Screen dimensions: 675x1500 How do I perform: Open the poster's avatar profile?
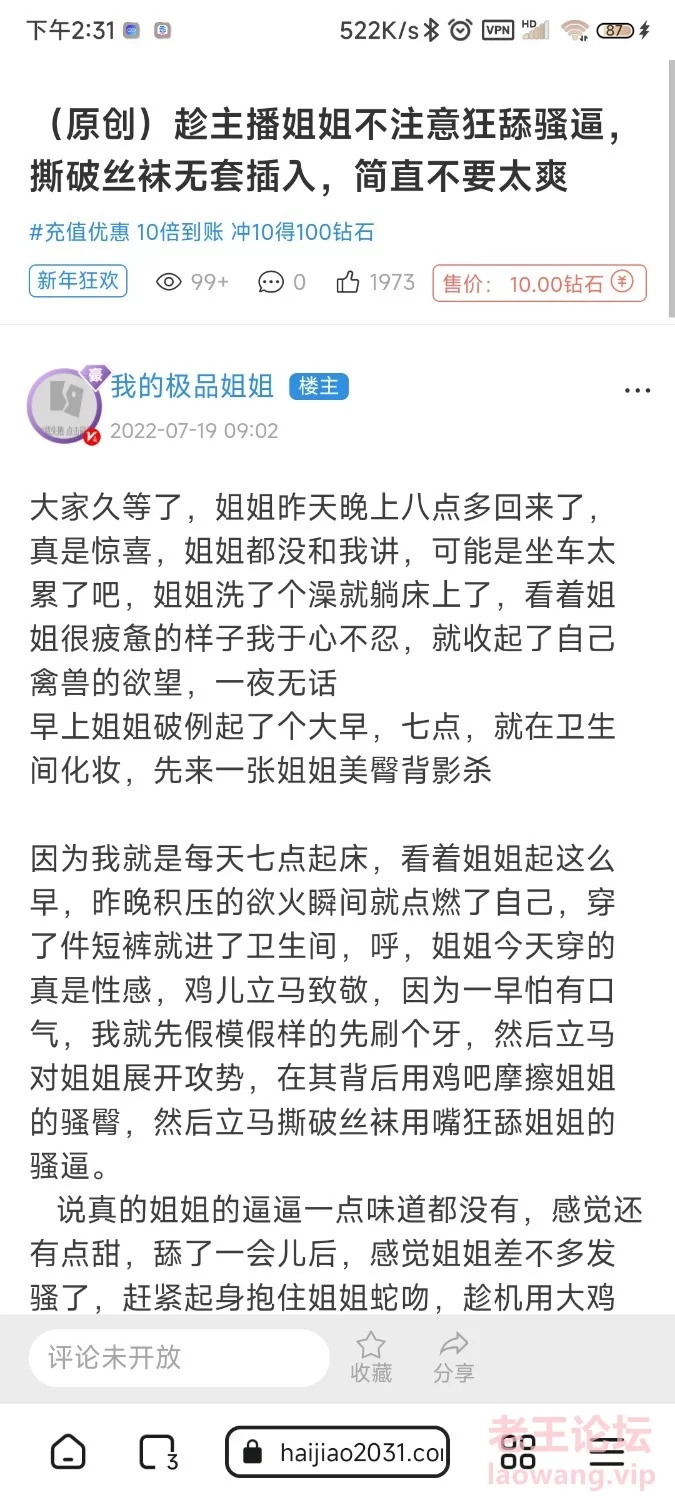coord(64,405)
